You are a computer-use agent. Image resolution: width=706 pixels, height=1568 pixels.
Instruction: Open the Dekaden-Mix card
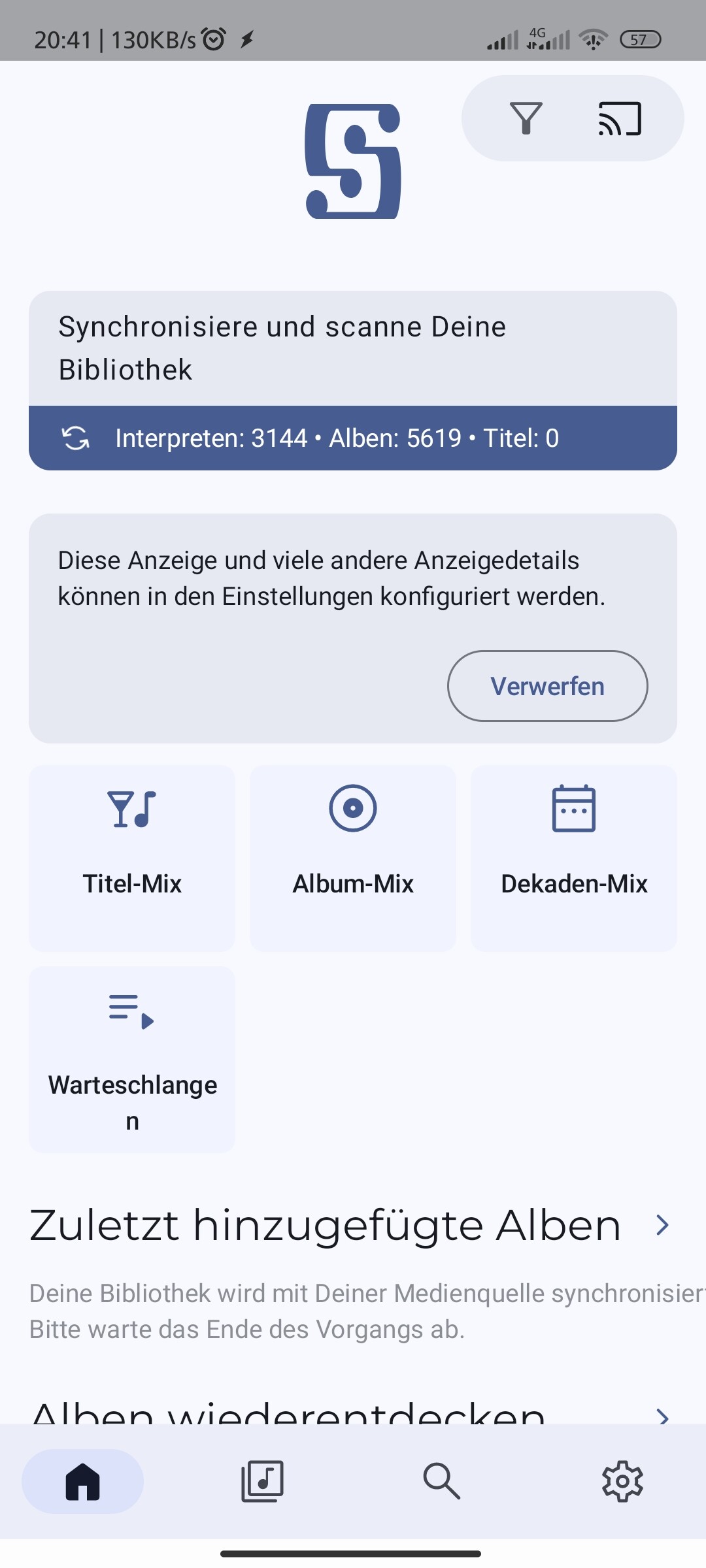coord(574,858)
